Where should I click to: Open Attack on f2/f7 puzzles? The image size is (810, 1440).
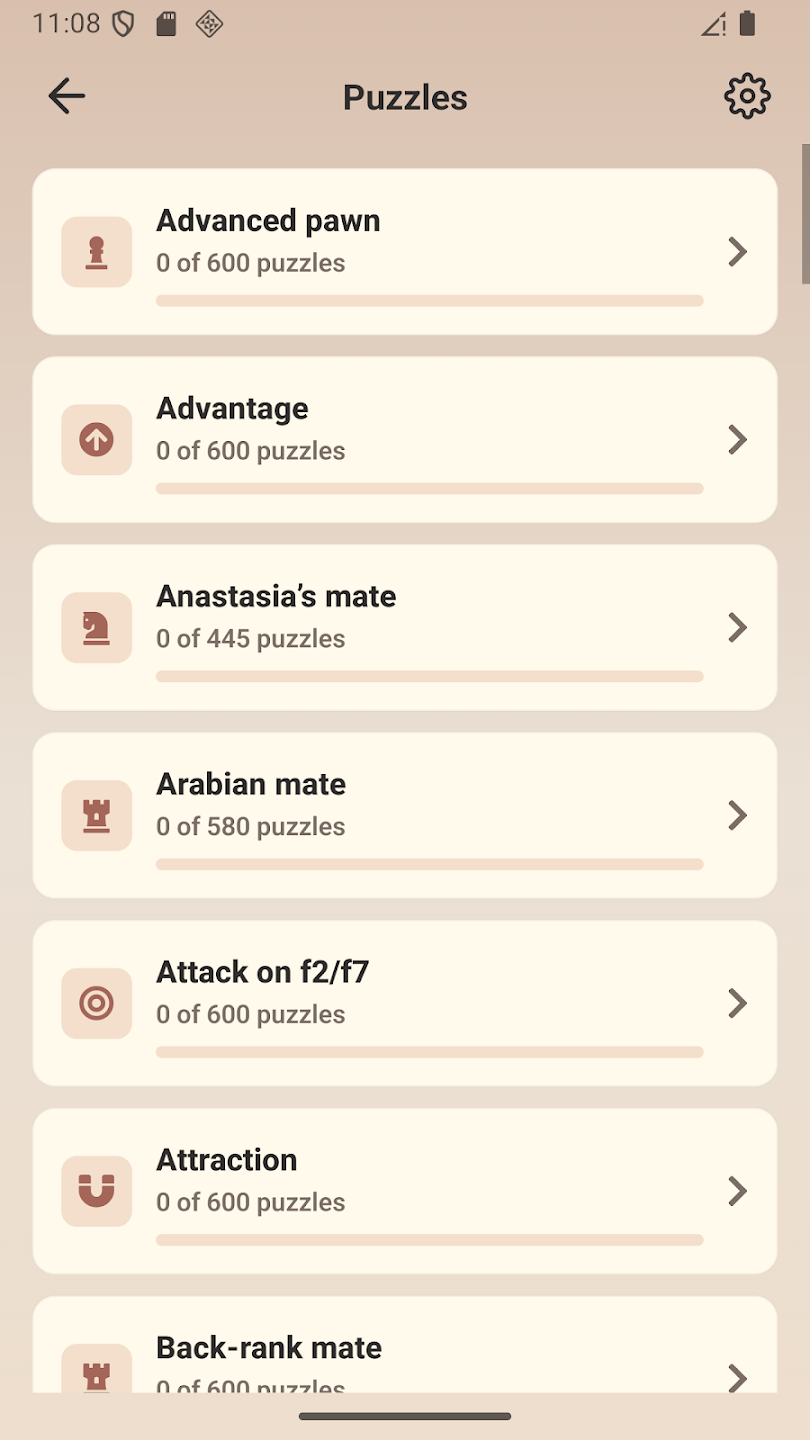pyautogui.click(x=405, y=1003)
